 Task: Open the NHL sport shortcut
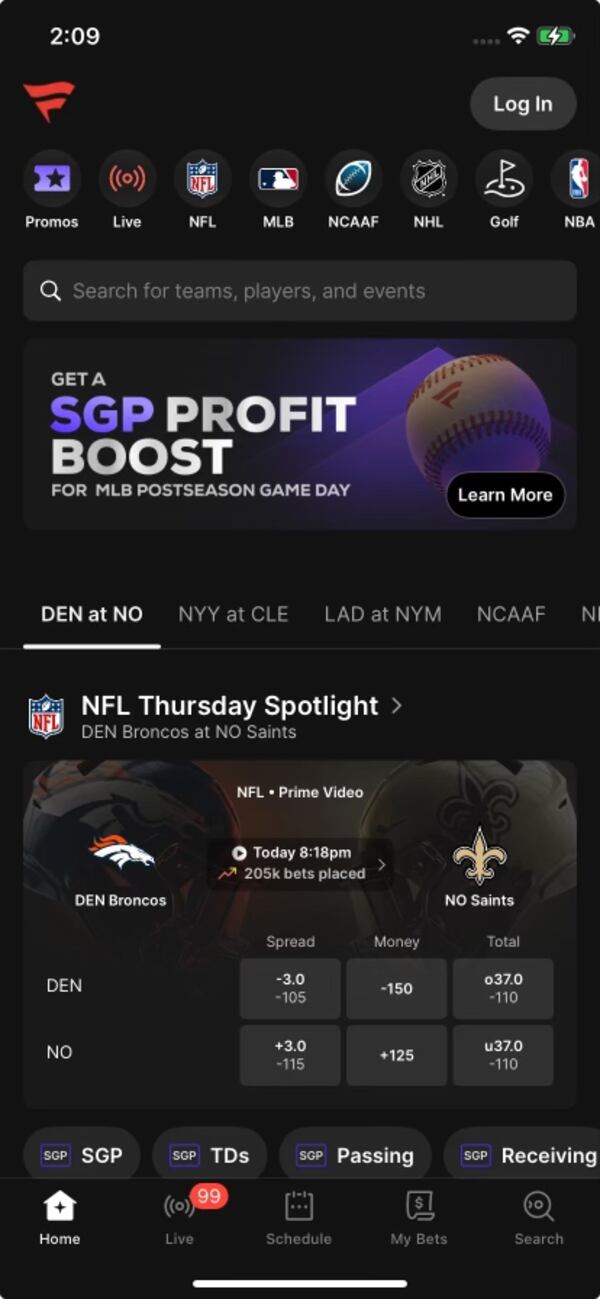pos(428,180)
